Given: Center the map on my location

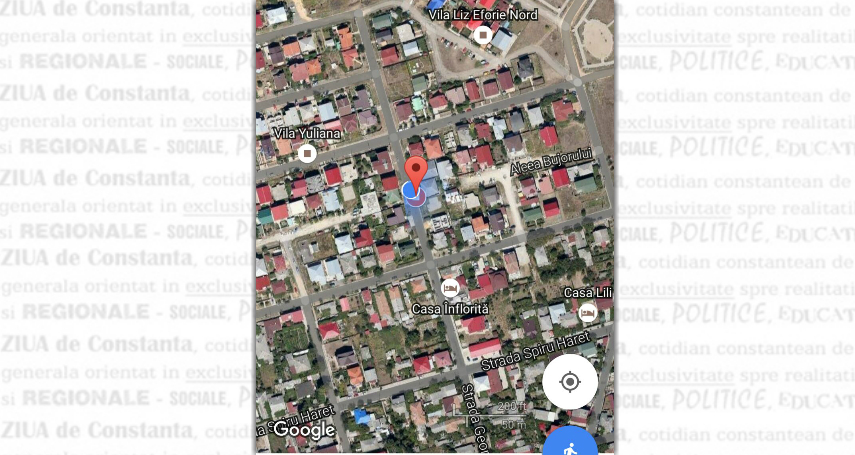Looking at the screenshot, I should coord(570,382).
